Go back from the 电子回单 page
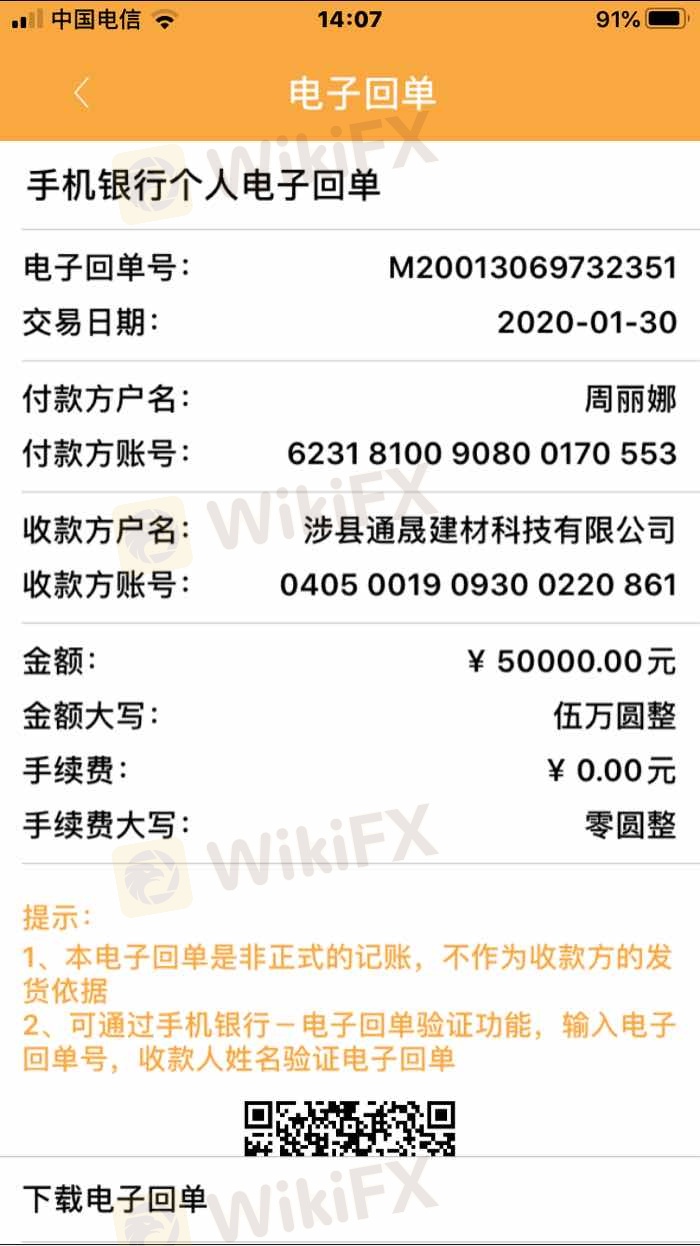 point(82,94)
